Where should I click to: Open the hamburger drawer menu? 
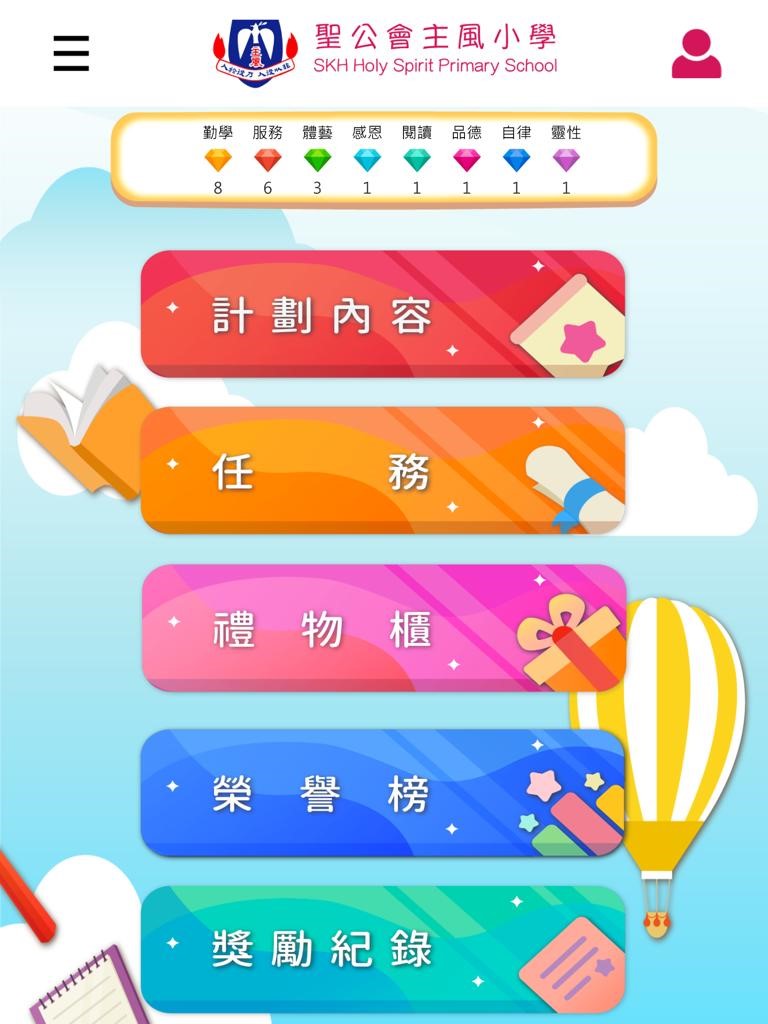click(x=71, y=53)
